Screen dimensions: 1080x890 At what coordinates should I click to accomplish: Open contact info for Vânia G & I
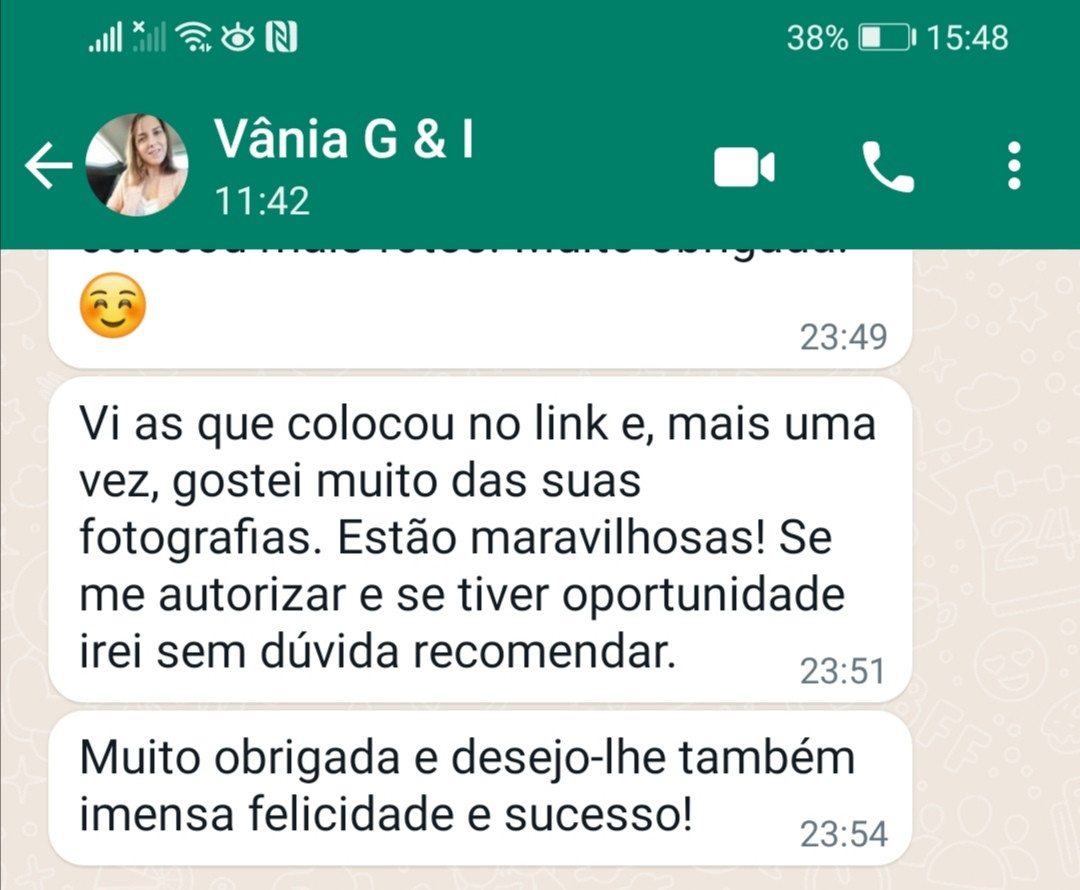coord(343,165)
